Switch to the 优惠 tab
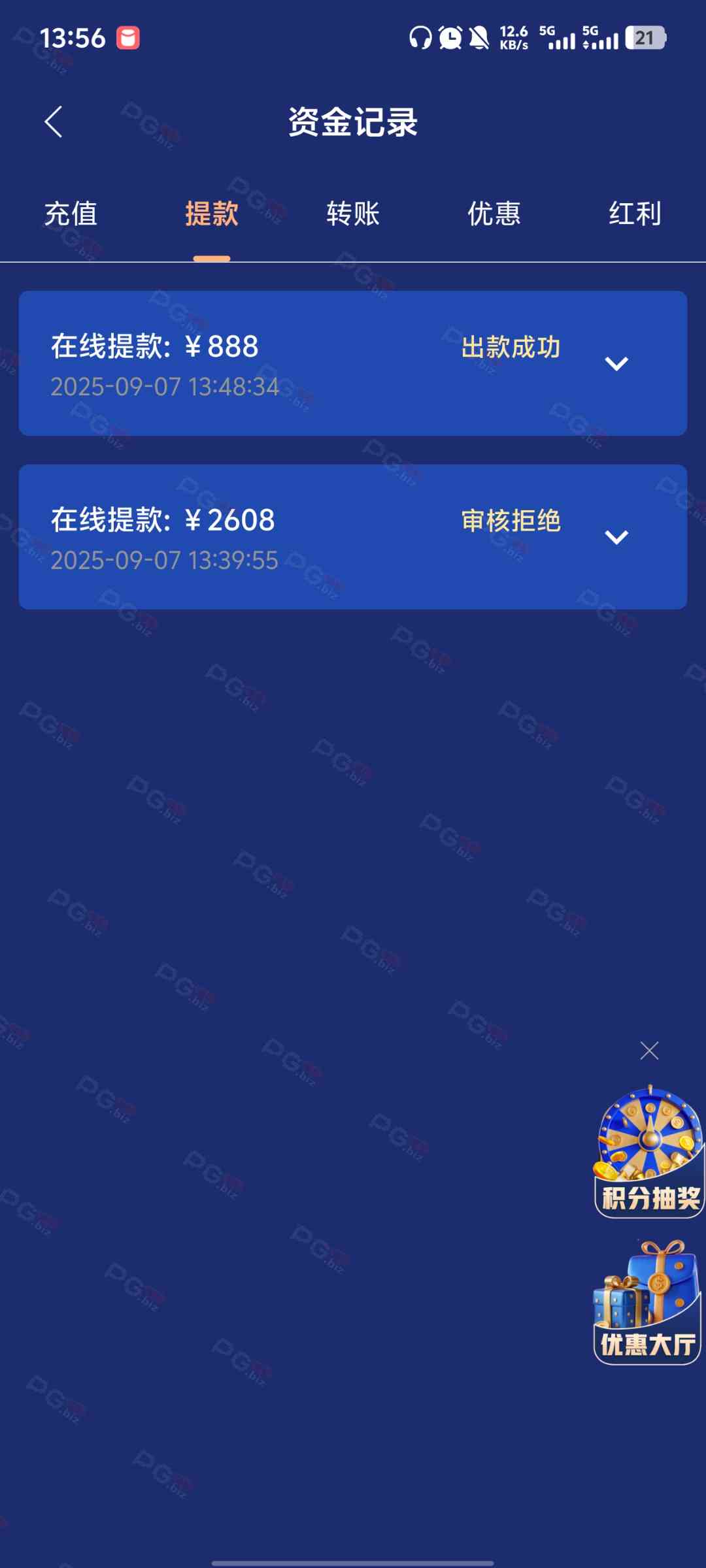The image size is (706, 1568). coord(494,214)
